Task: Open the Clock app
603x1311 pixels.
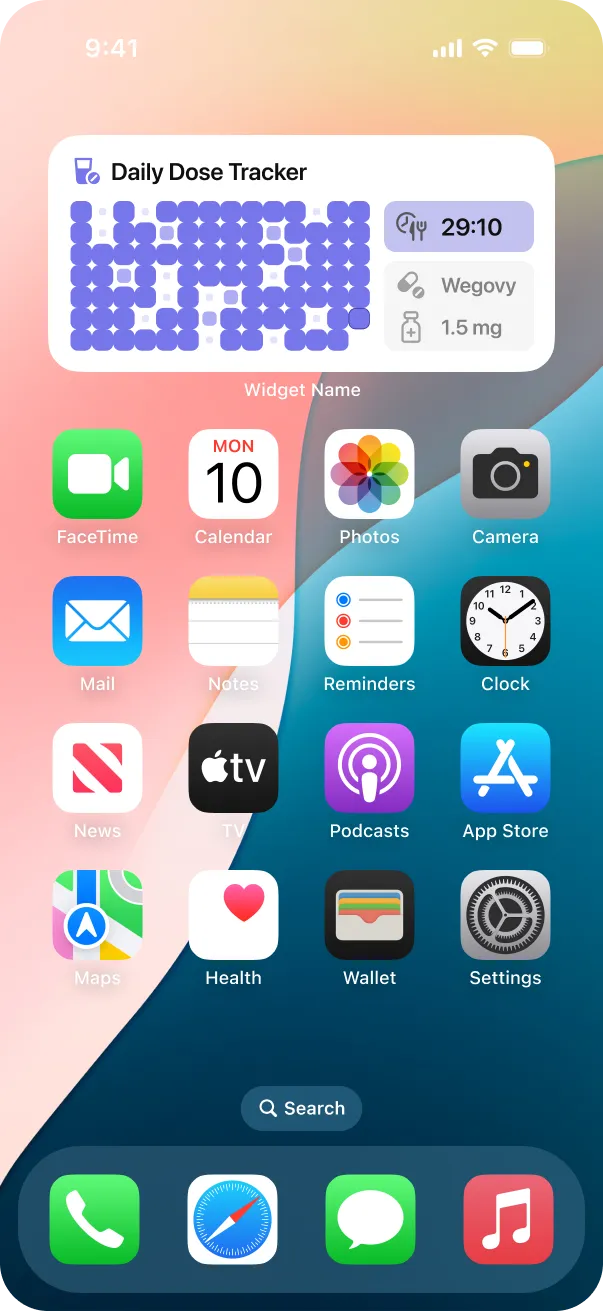Action: coord(505,621)
